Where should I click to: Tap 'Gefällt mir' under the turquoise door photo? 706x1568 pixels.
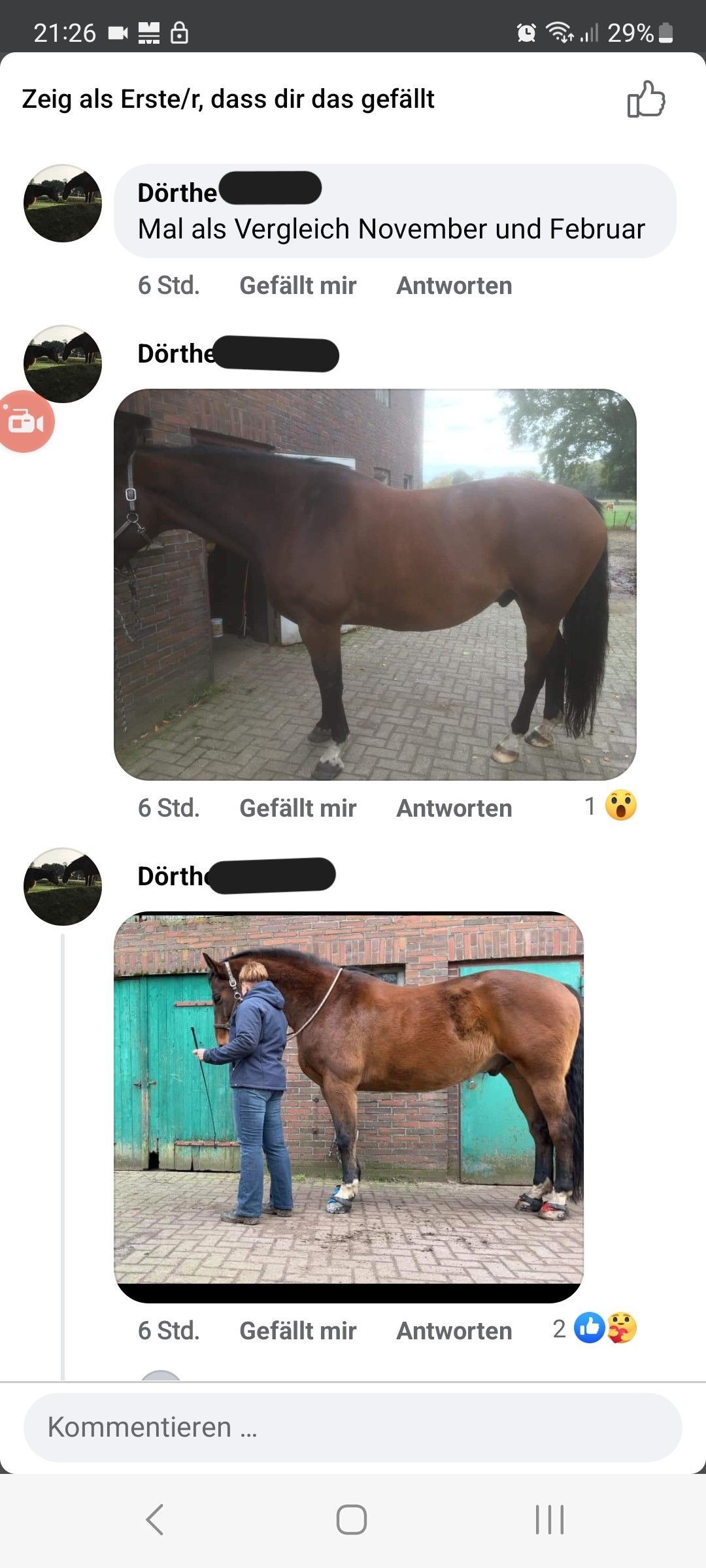pyautogui.click(x=297, y=1330)
